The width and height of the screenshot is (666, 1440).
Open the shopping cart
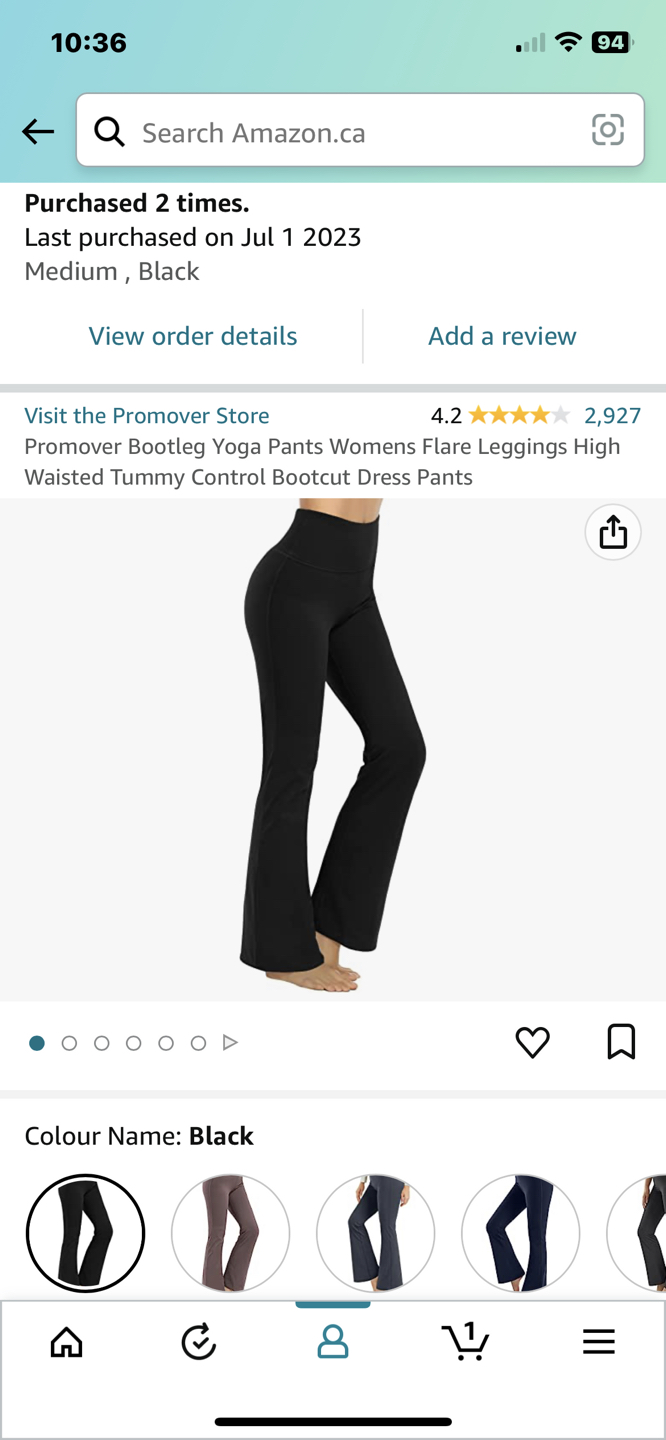click(466, 1342)
